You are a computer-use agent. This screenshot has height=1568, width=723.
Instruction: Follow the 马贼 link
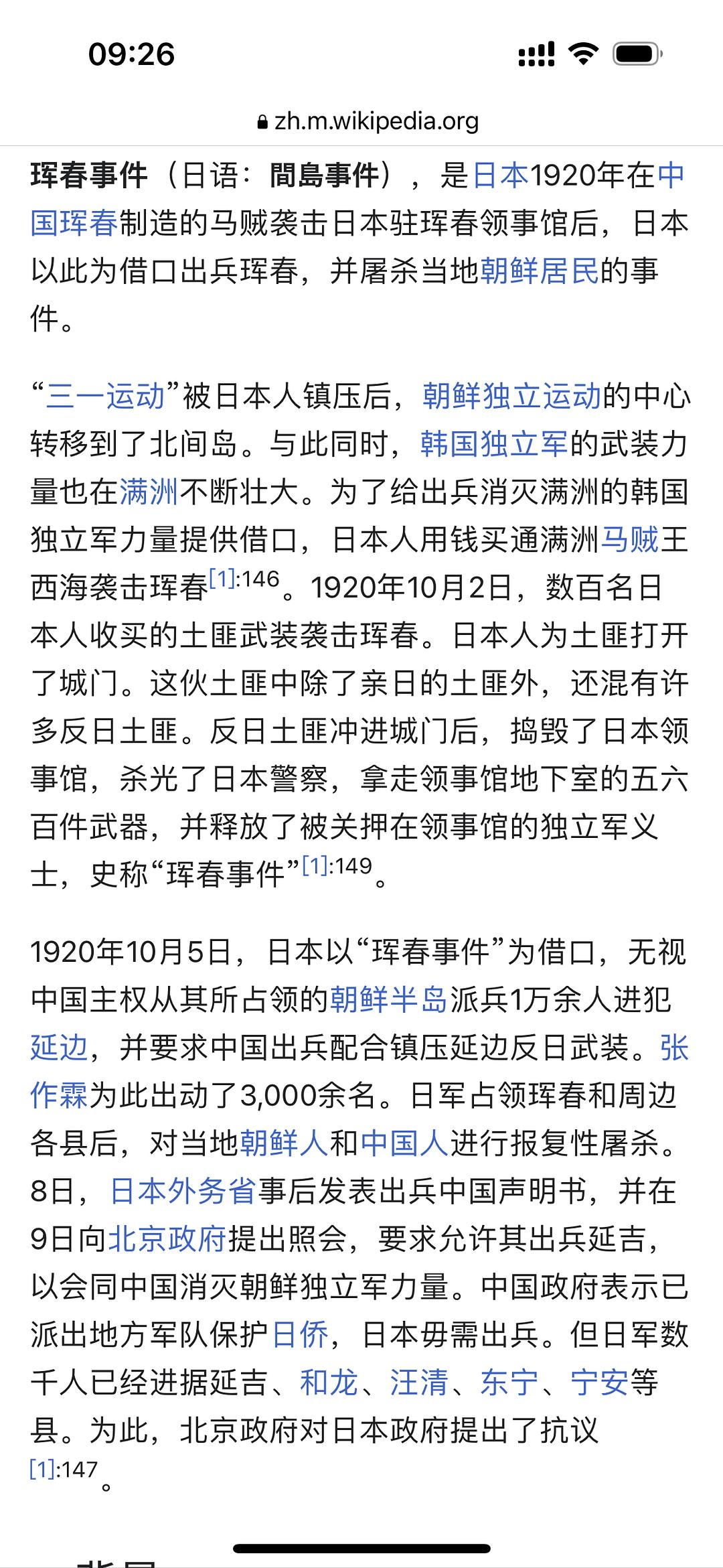click(x=629, y=539)
